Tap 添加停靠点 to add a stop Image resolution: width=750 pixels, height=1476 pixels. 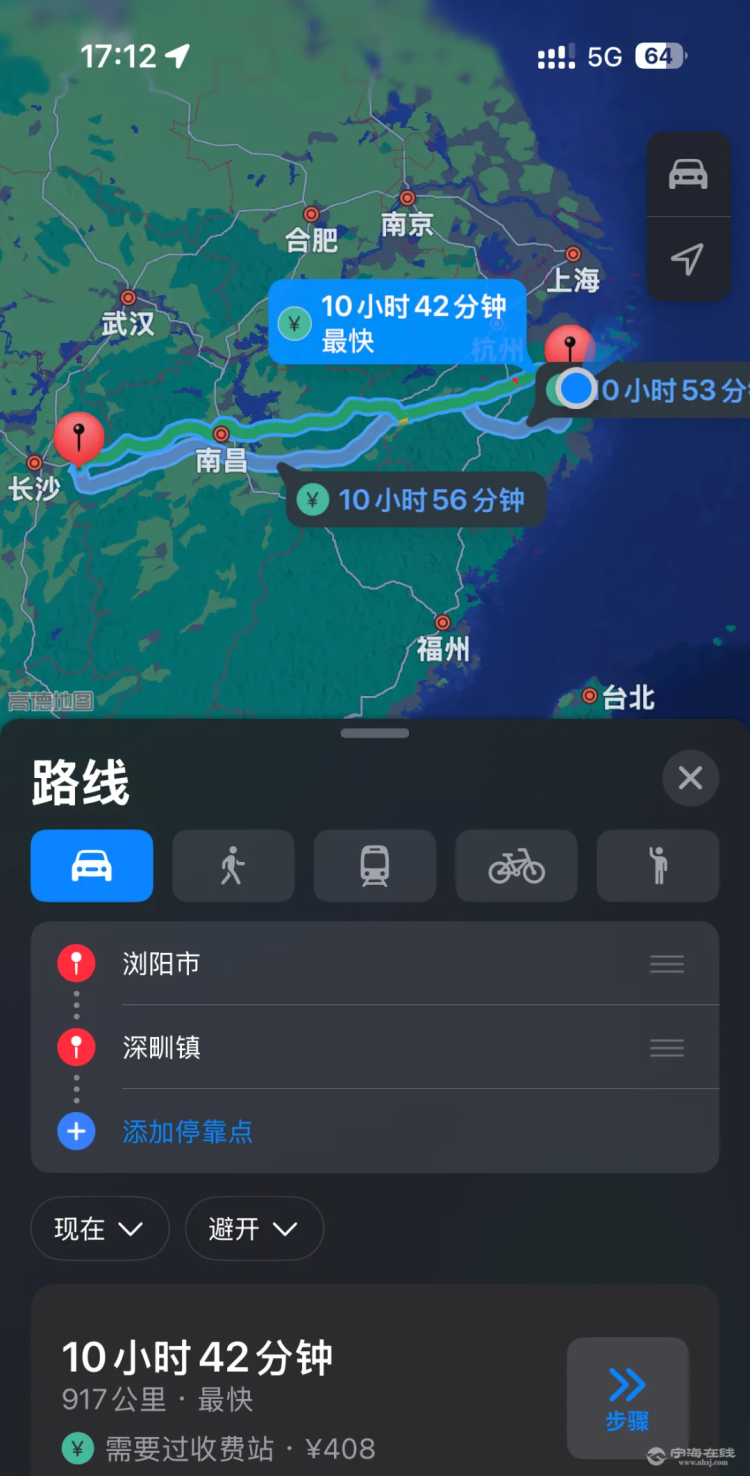pyautogui.click(x=187, y=1132)
